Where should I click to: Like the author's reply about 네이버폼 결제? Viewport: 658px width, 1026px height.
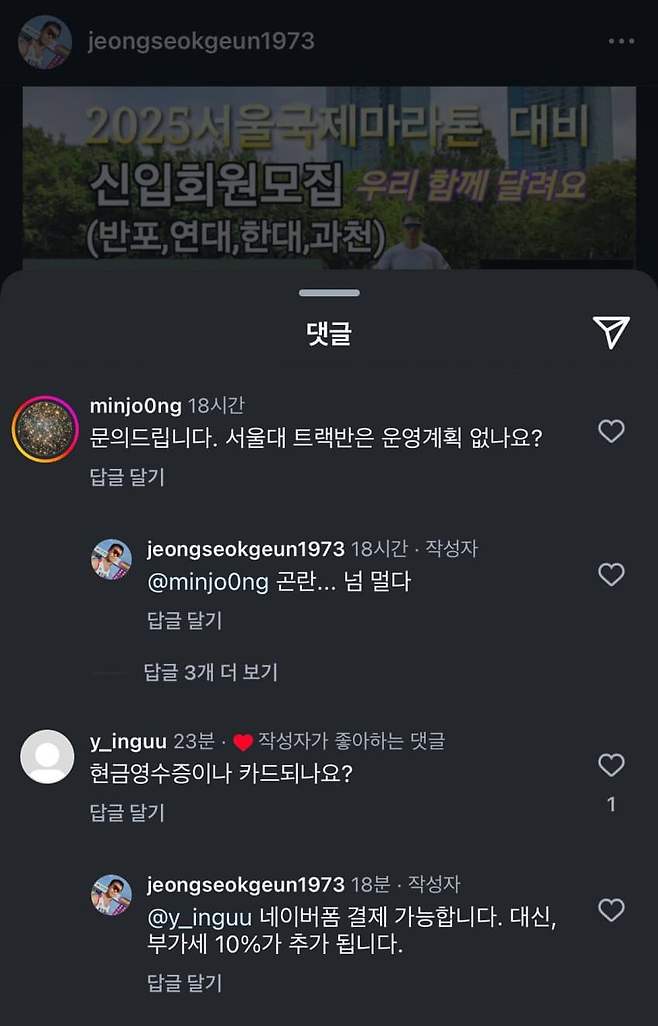coord(611,910)
